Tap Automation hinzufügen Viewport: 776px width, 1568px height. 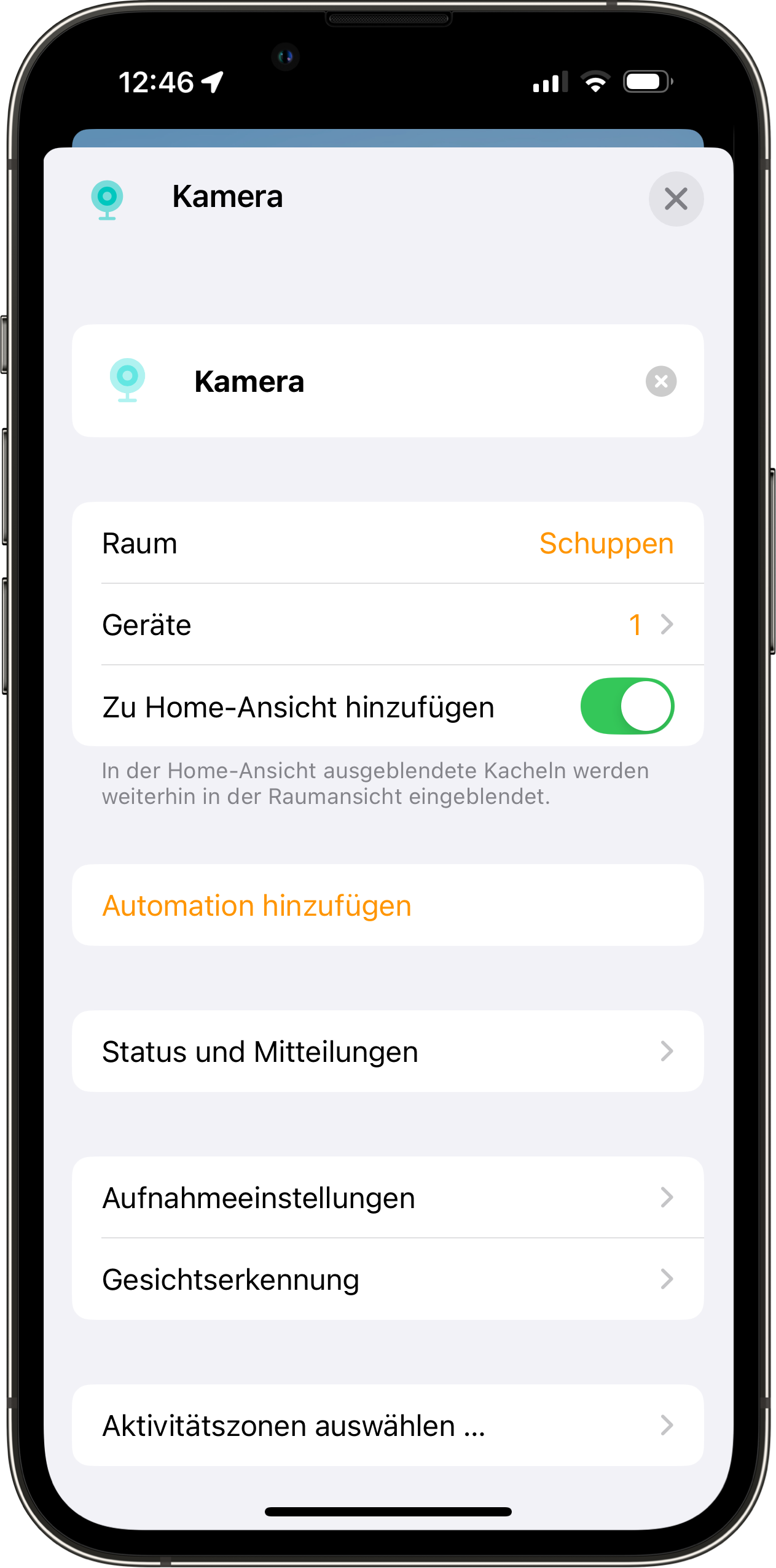coord(257,906)
